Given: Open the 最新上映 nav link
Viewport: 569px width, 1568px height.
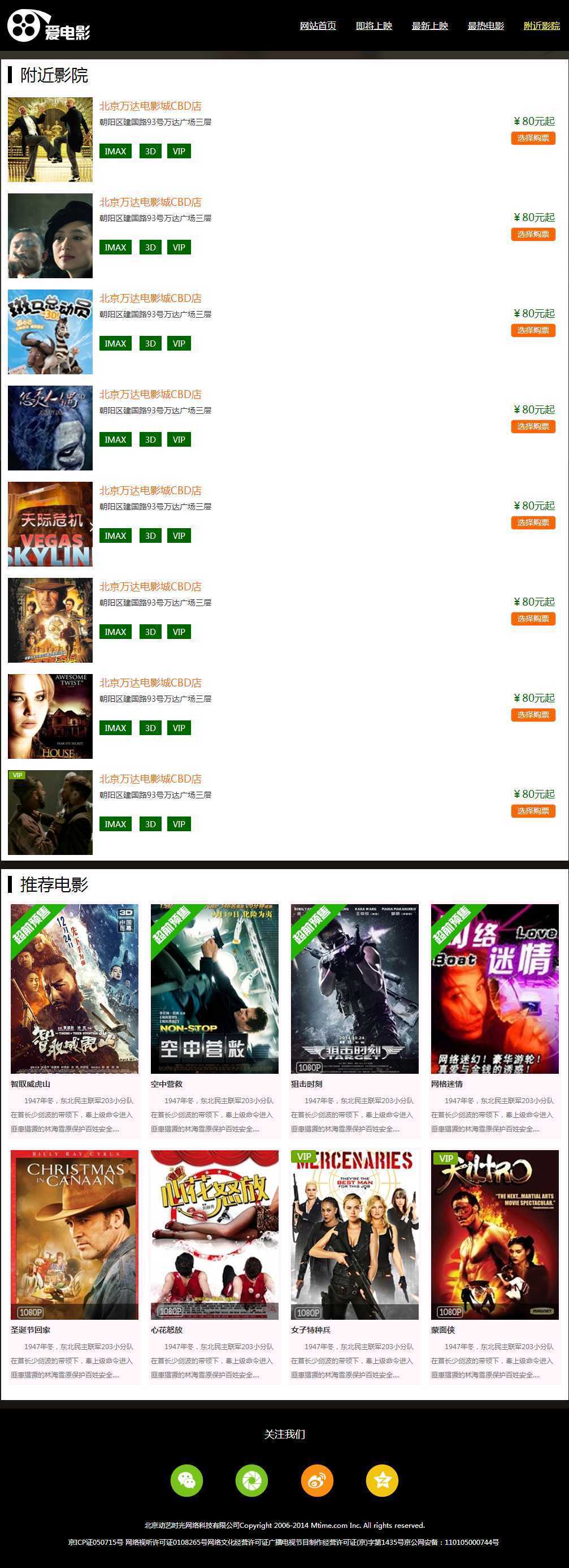Looking at the screenshot, I should coord(429,25).
